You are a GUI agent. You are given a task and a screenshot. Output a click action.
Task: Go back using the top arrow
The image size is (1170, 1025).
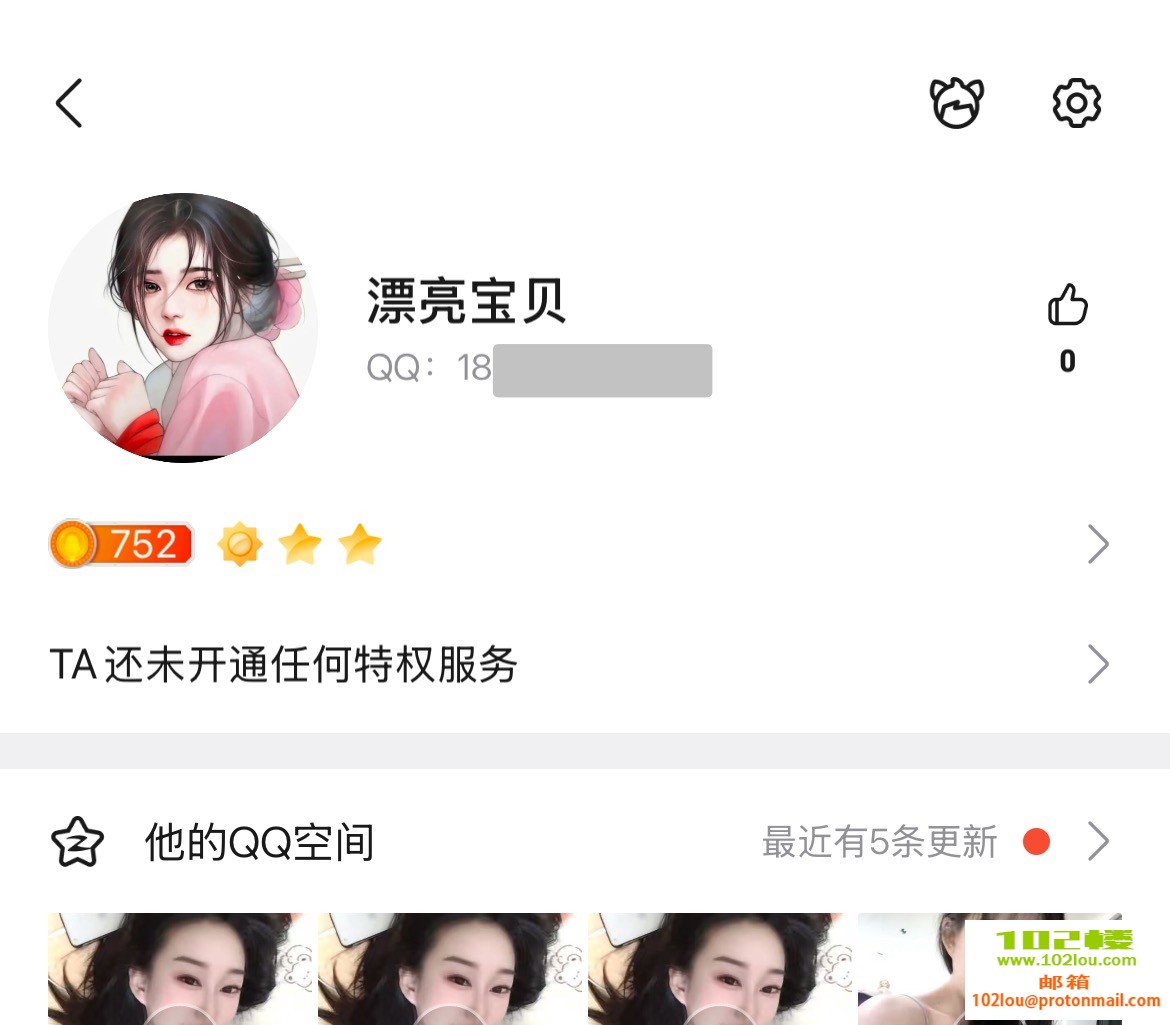pos(68,103)
